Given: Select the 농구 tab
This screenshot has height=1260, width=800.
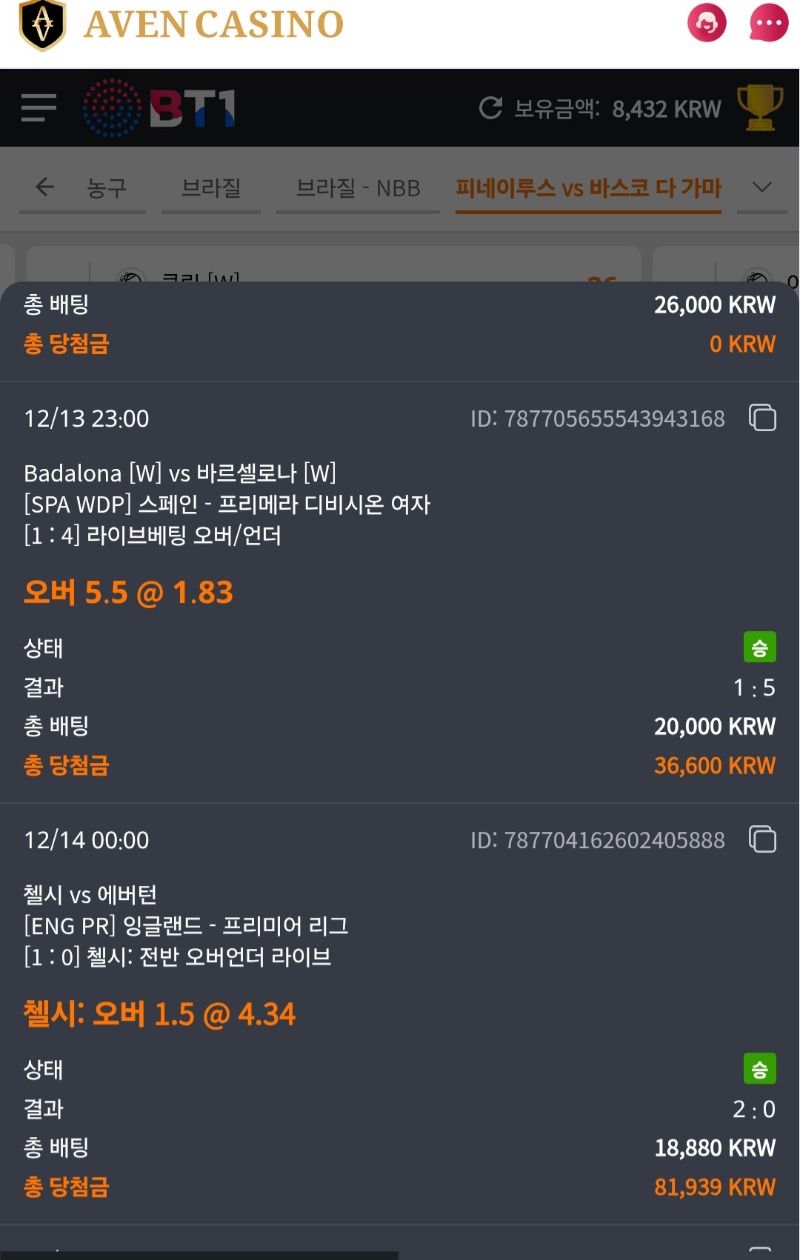Looking at the screenshot, I should [104, 187].
